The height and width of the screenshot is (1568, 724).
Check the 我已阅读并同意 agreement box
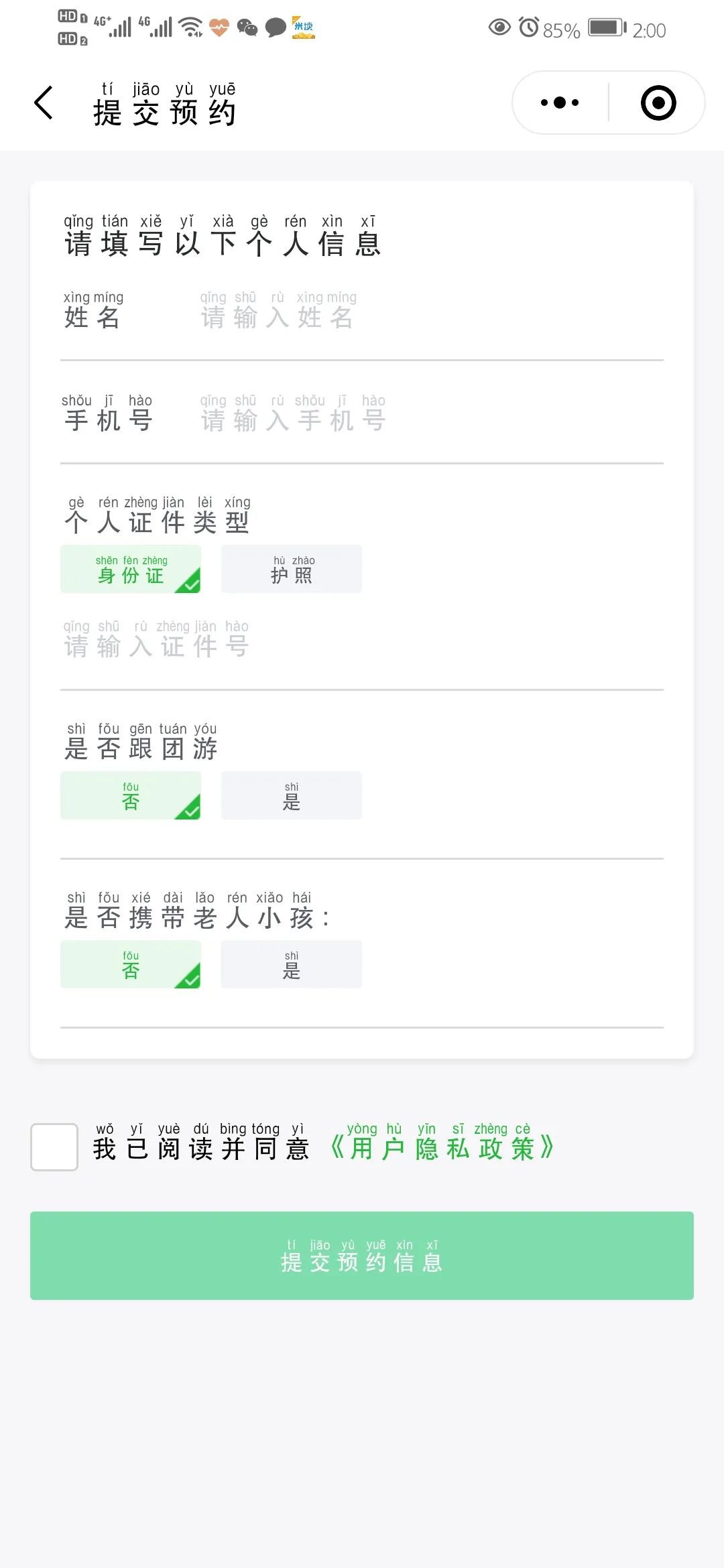pos(54,1147)
